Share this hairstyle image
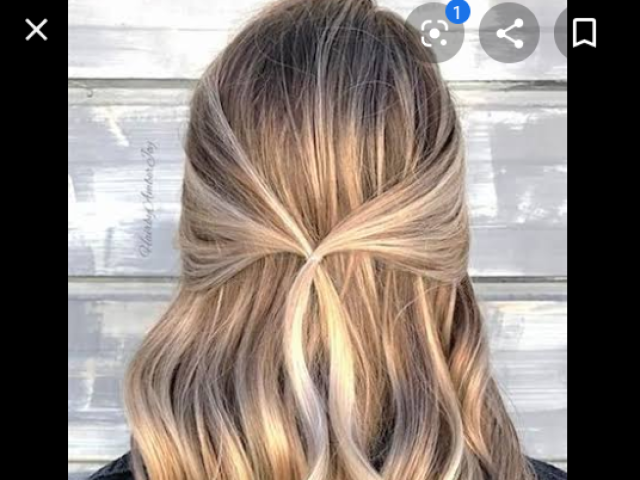The height and width of the screenshot is (480, 640). [509, 33]
